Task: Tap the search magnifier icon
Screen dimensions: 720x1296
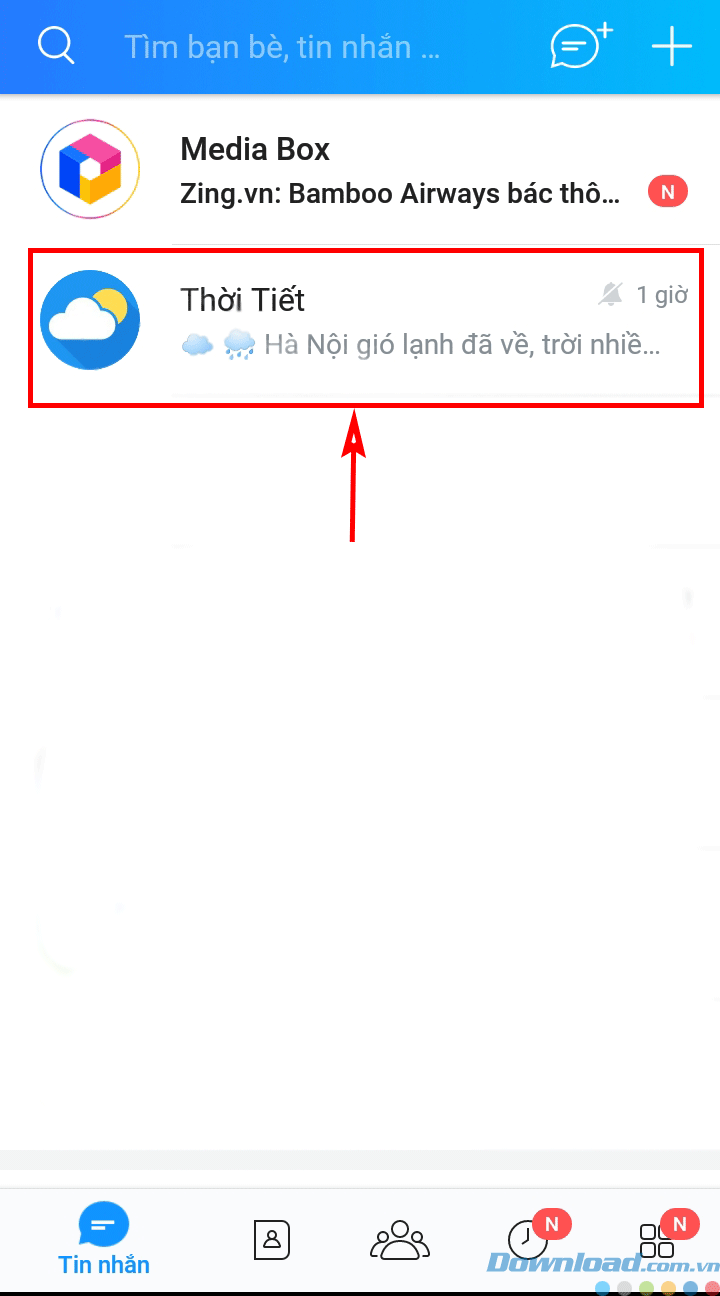Action: coord(56,46)
